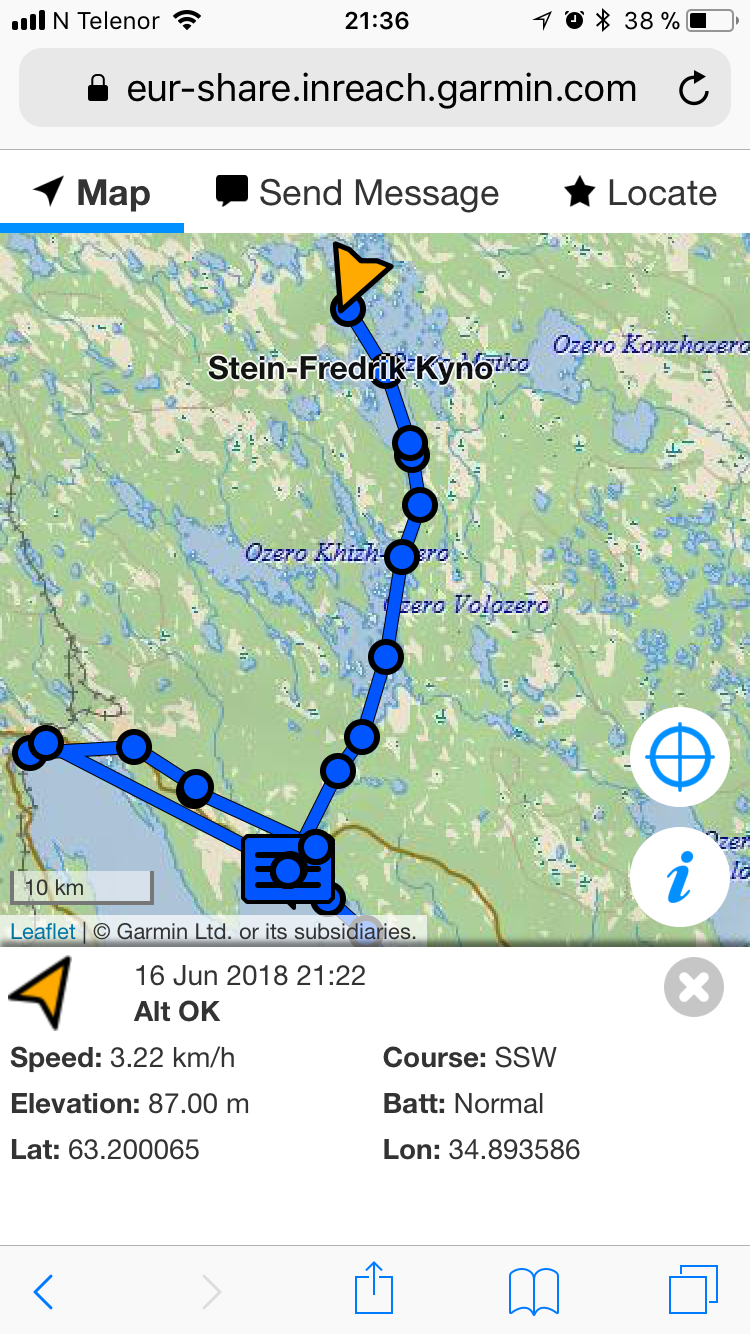
Task: Switch to the Send Message tab
Action: [x=358, y=192]
